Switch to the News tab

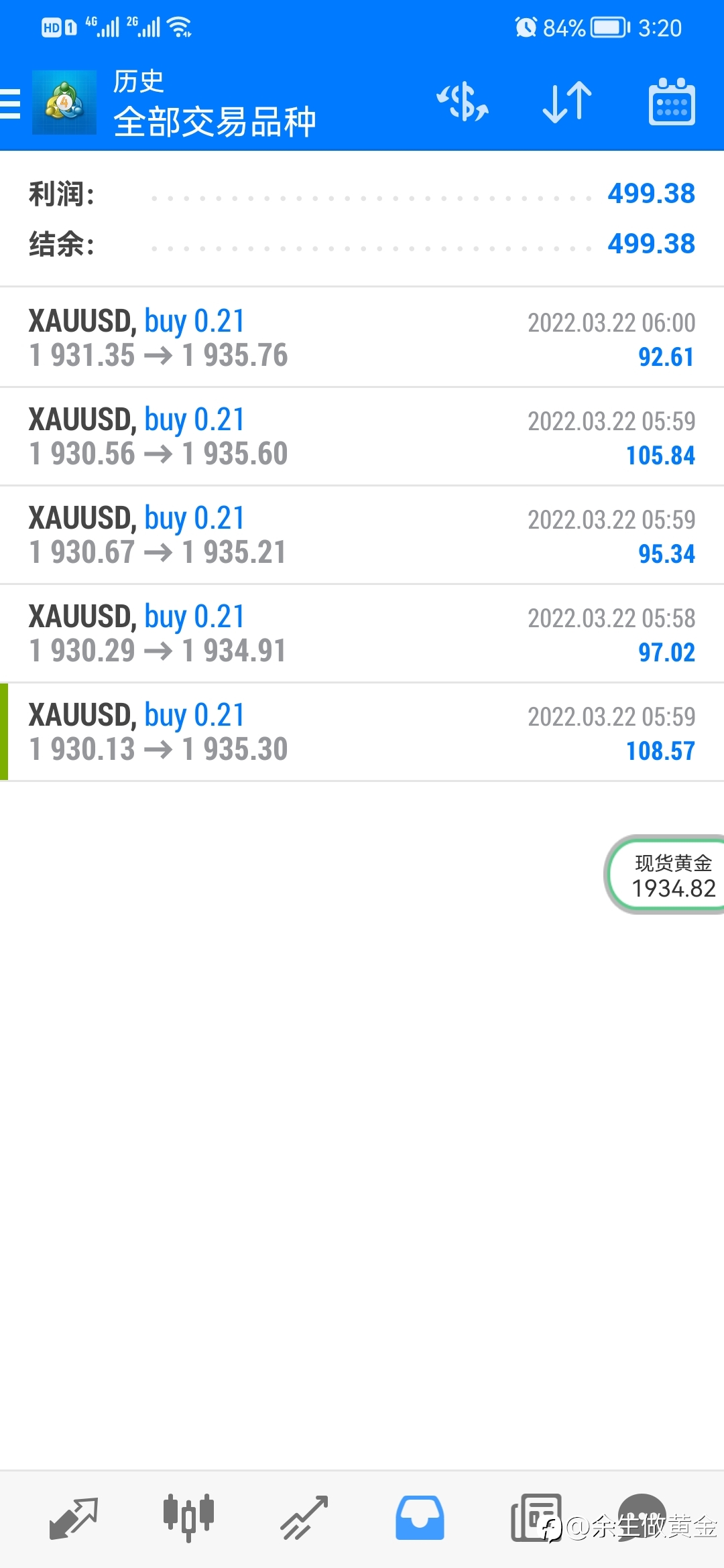(536, 1518)
